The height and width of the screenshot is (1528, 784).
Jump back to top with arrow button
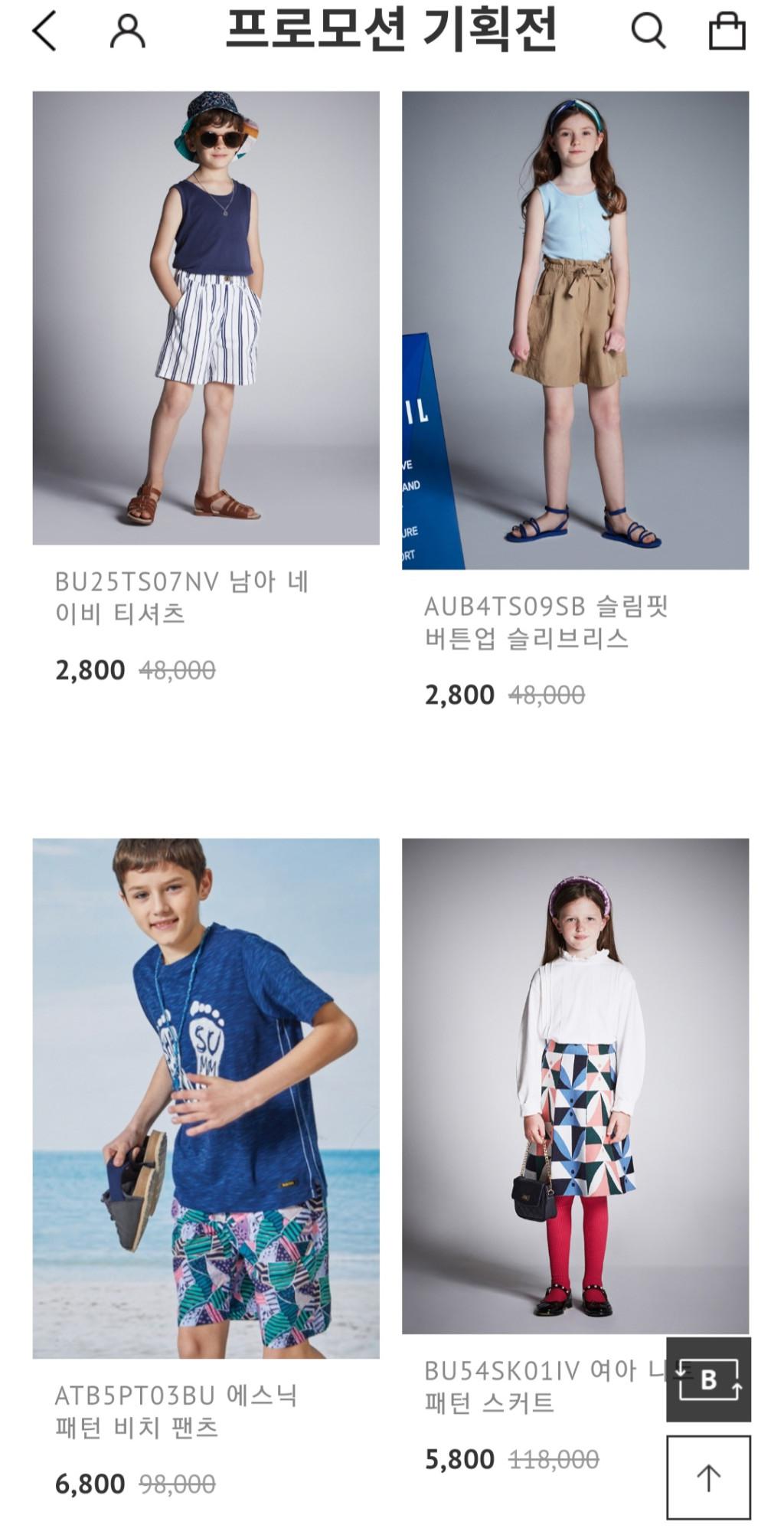click(708, 1477)
